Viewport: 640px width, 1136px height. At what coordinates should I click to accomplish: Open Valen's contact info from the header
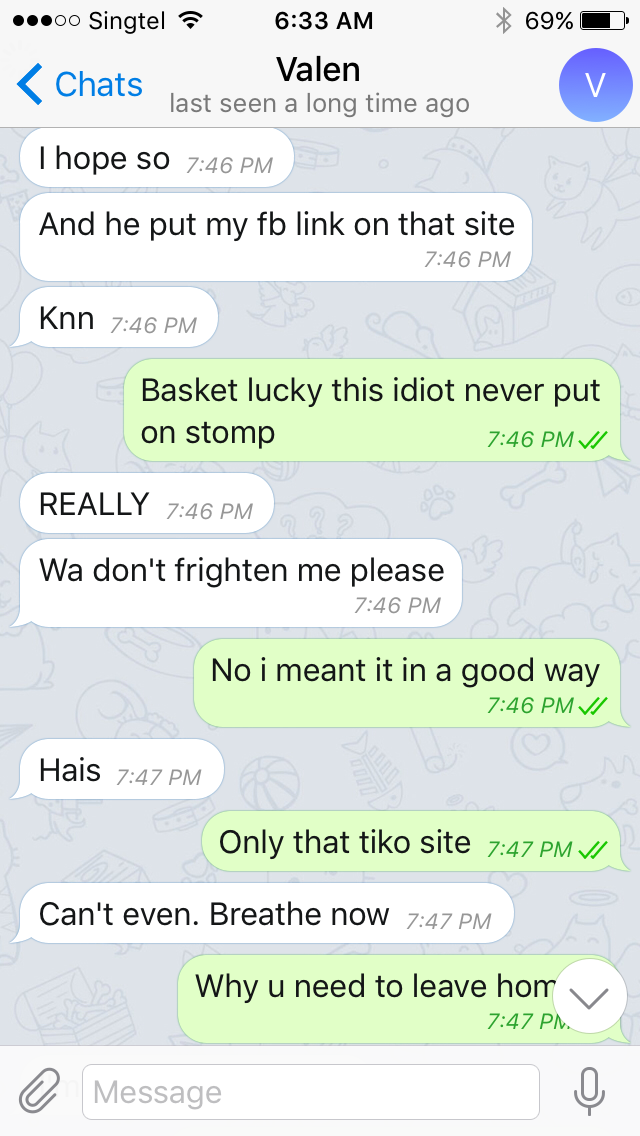click(x=319, y=85)
